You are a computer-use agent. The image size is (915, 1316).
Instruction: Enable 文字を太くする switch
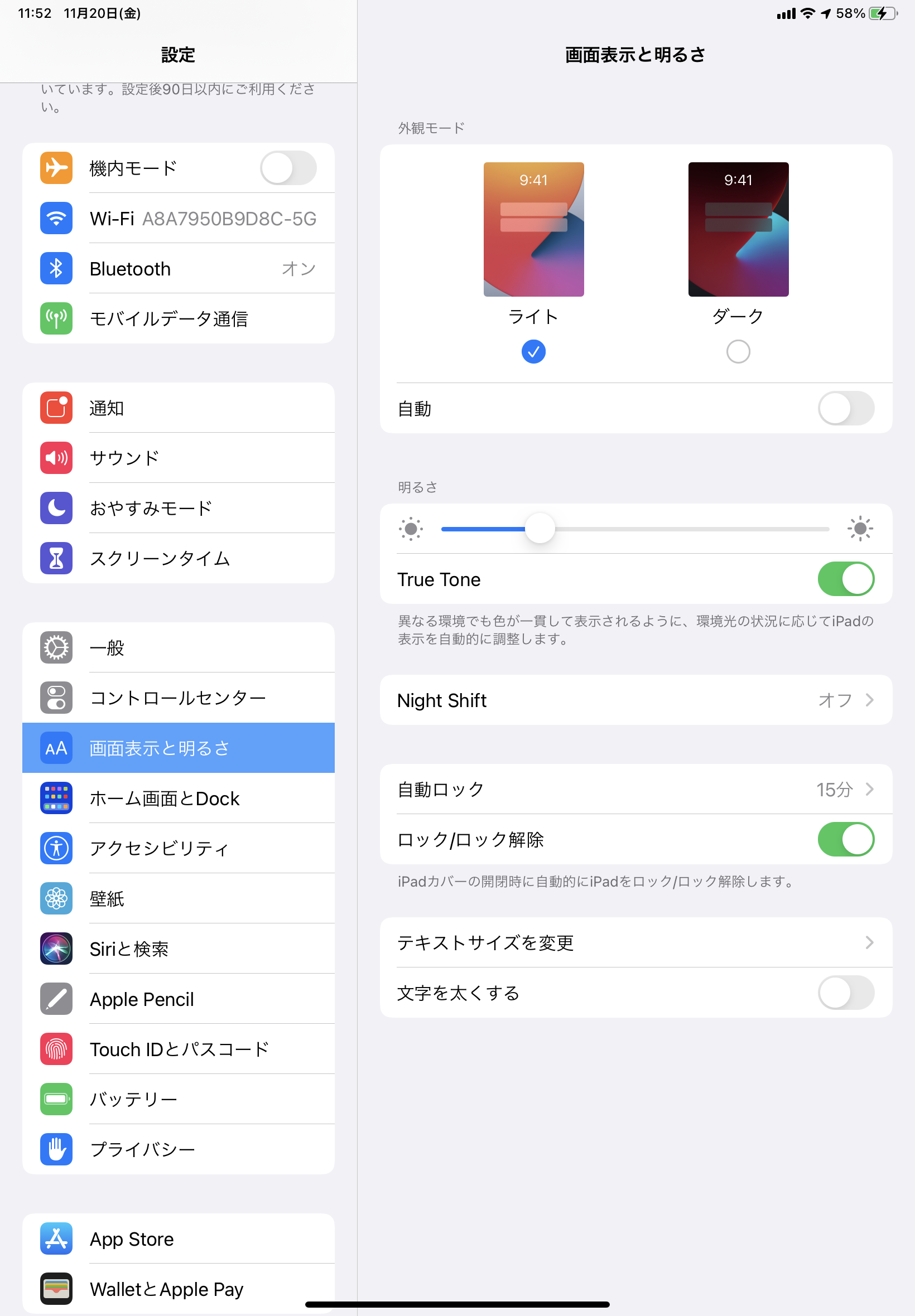click(846, 994)
